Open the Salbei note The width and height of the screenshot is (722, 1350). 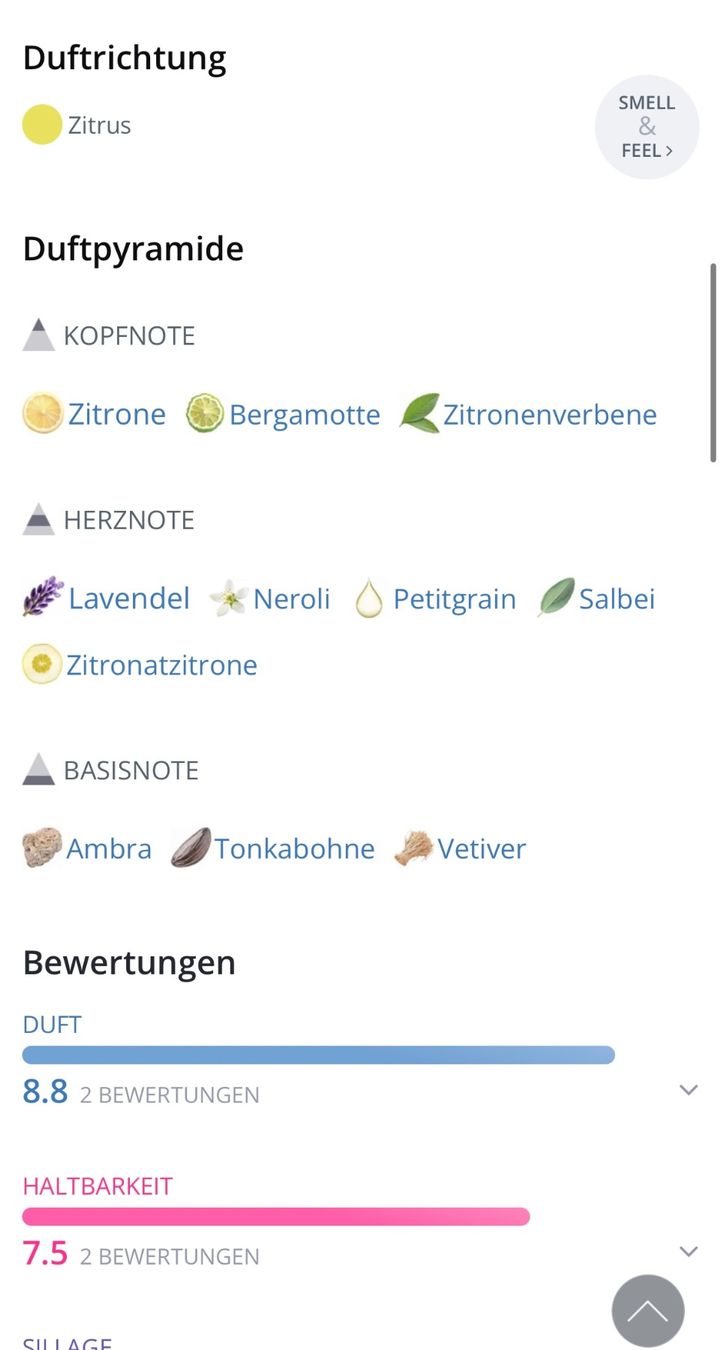pos(596,598)
